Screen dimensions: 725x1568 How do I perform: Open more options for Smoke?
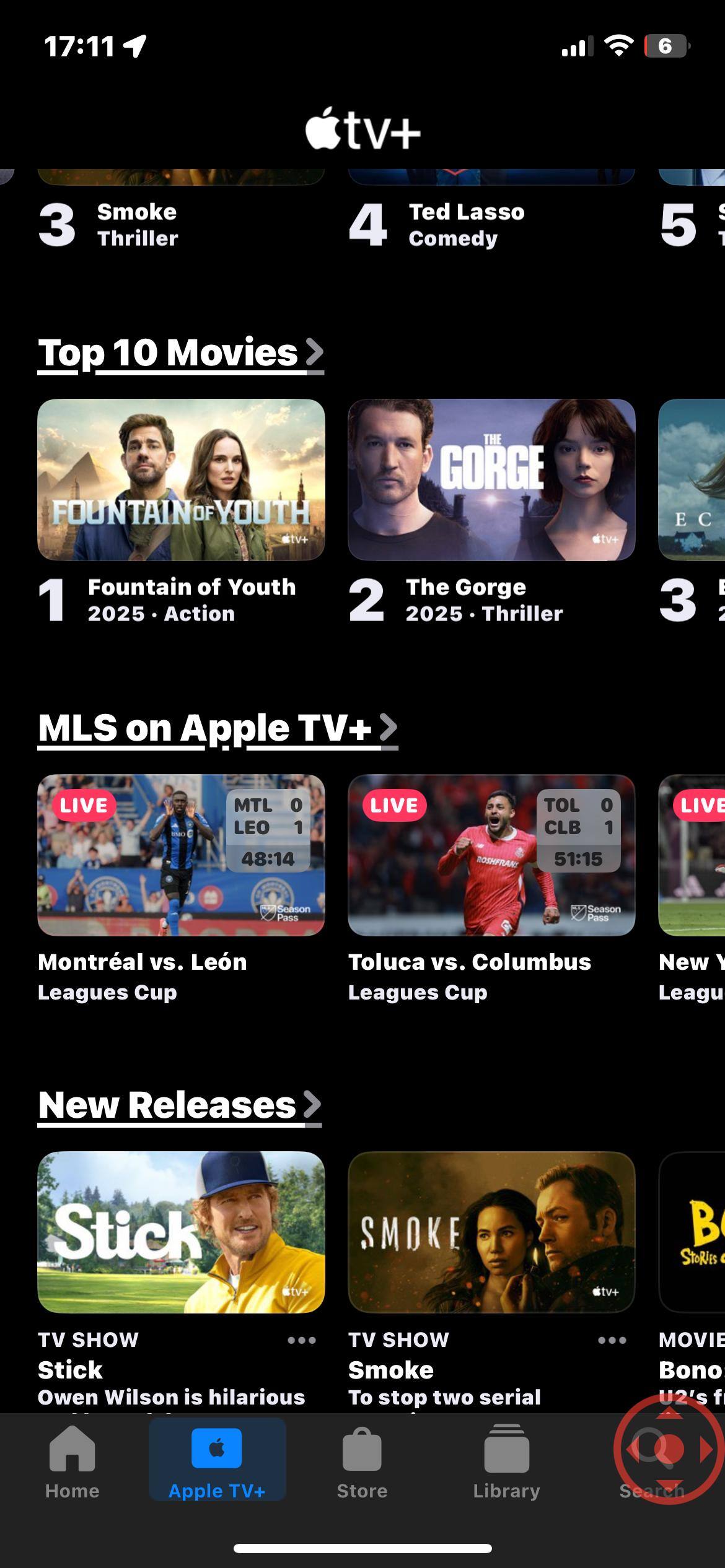pos(612,1340)
